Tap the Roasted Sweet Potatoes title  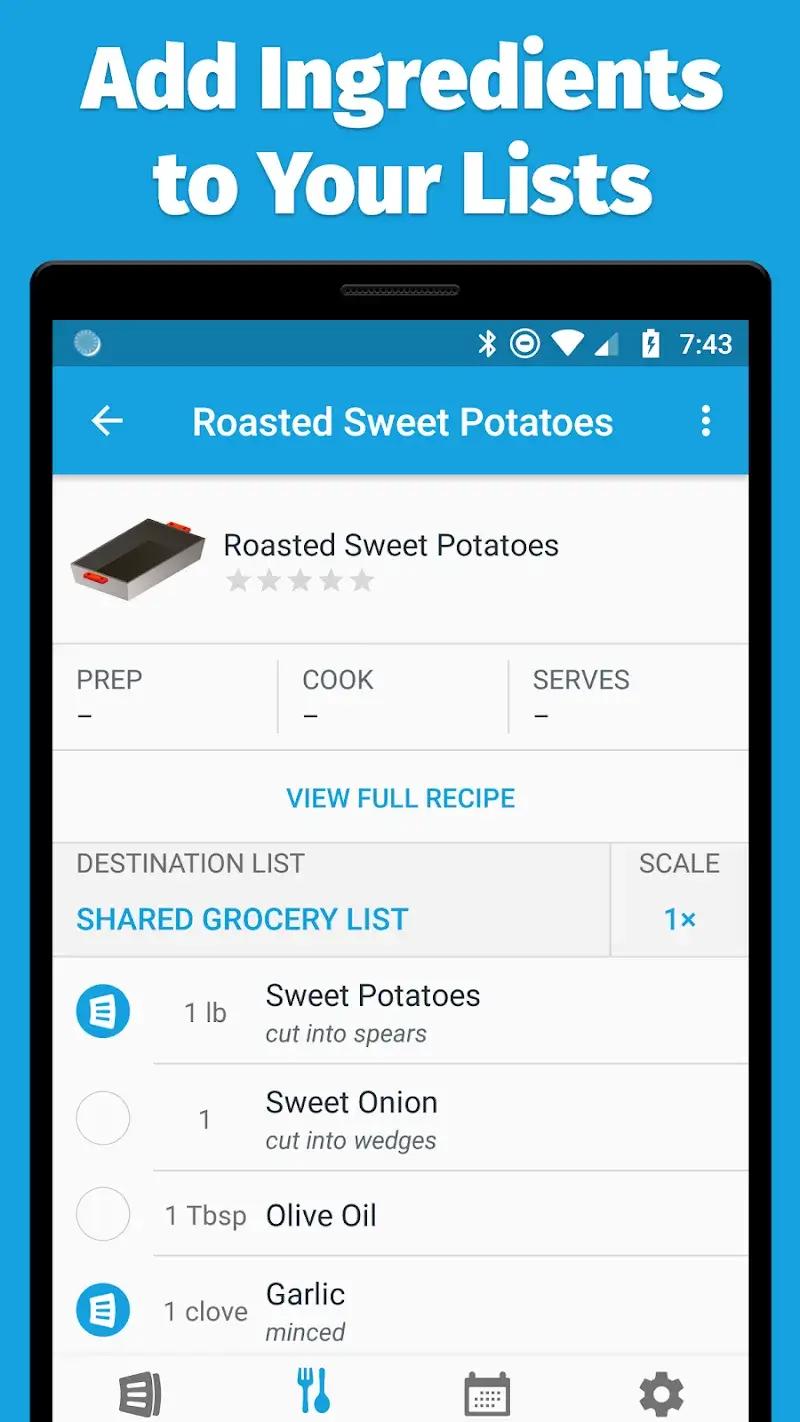coord(390,545)
